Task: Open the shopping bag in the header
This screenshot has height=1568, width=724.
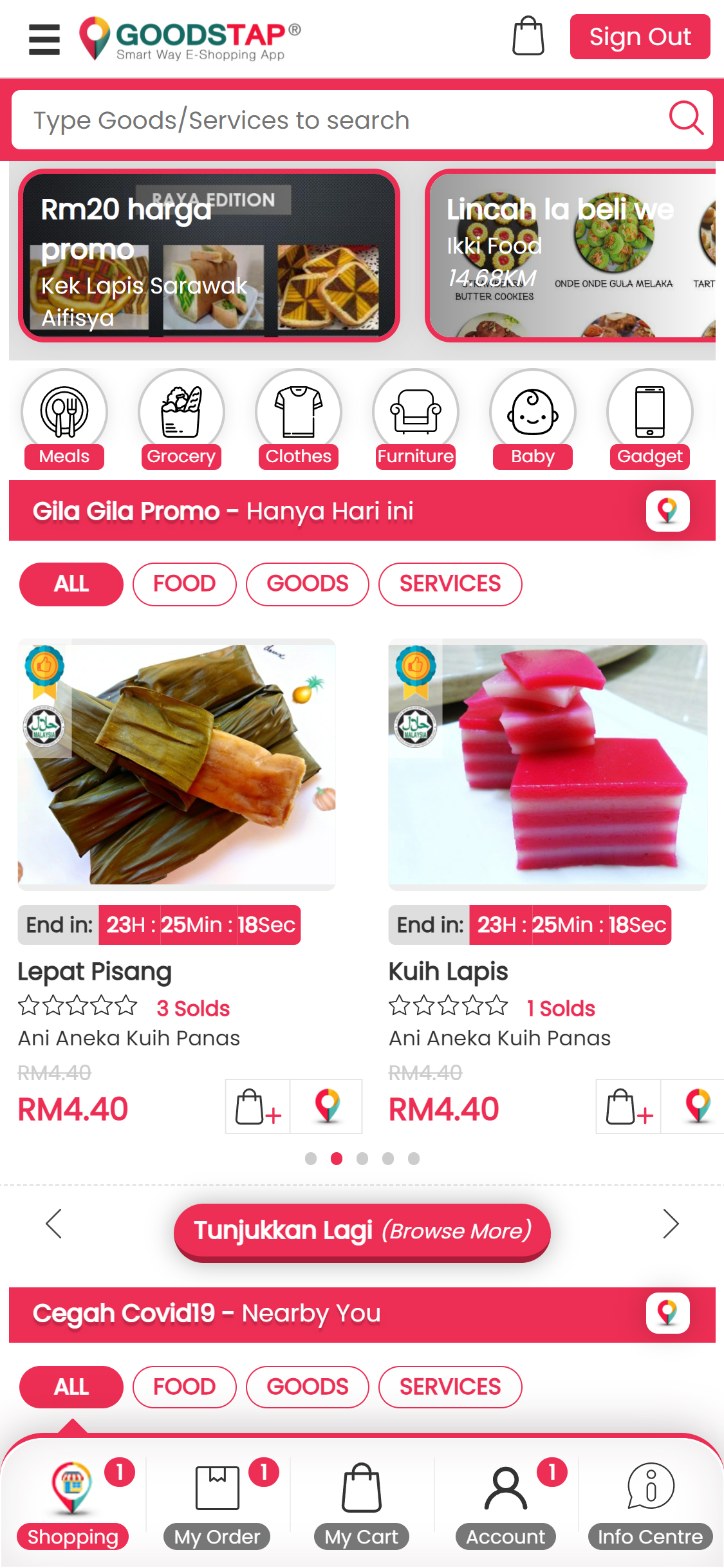Action: [528, 36]
